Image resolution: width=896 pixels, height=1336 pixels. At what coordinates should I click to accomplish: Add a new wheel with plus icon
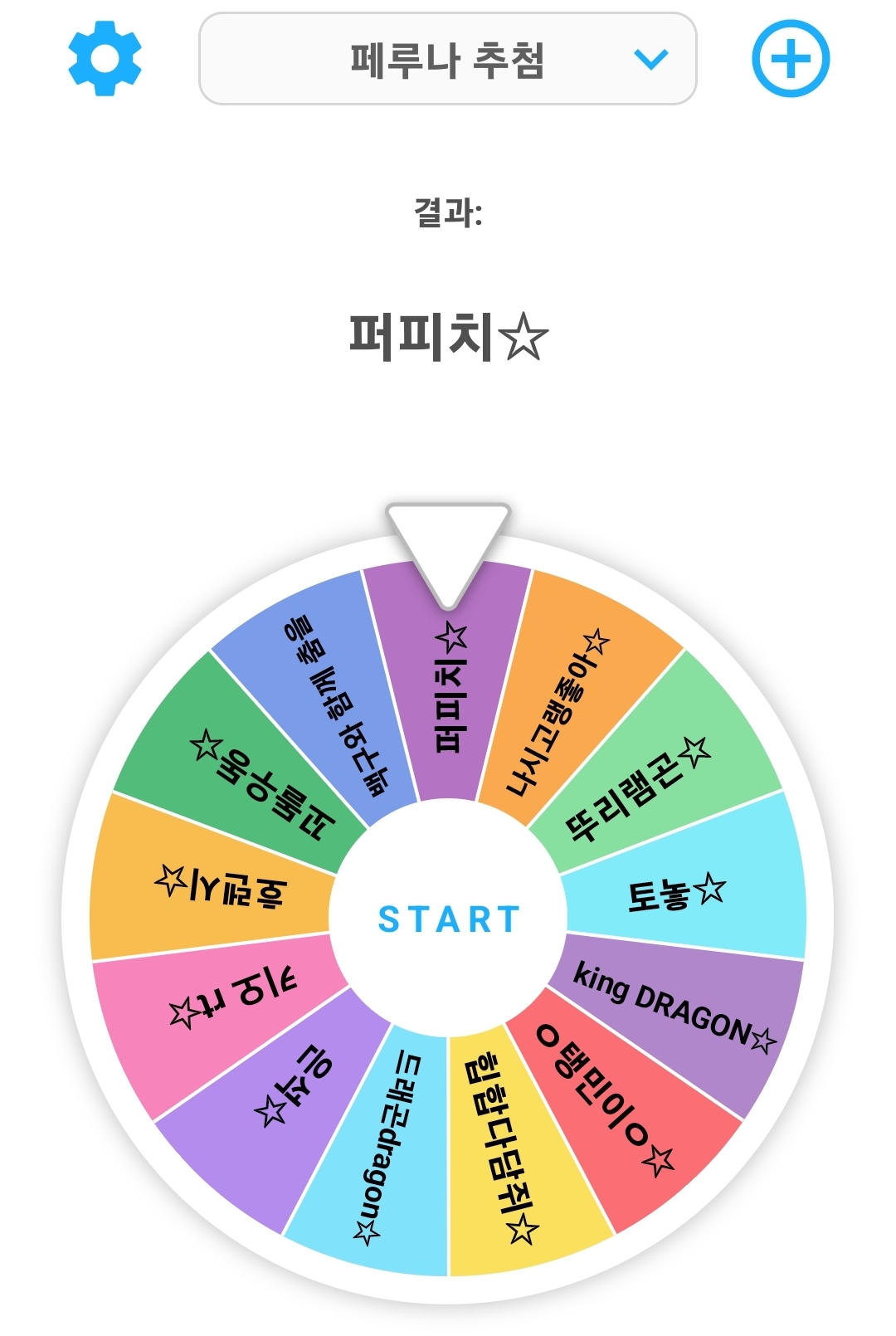(x=790, y=59)
